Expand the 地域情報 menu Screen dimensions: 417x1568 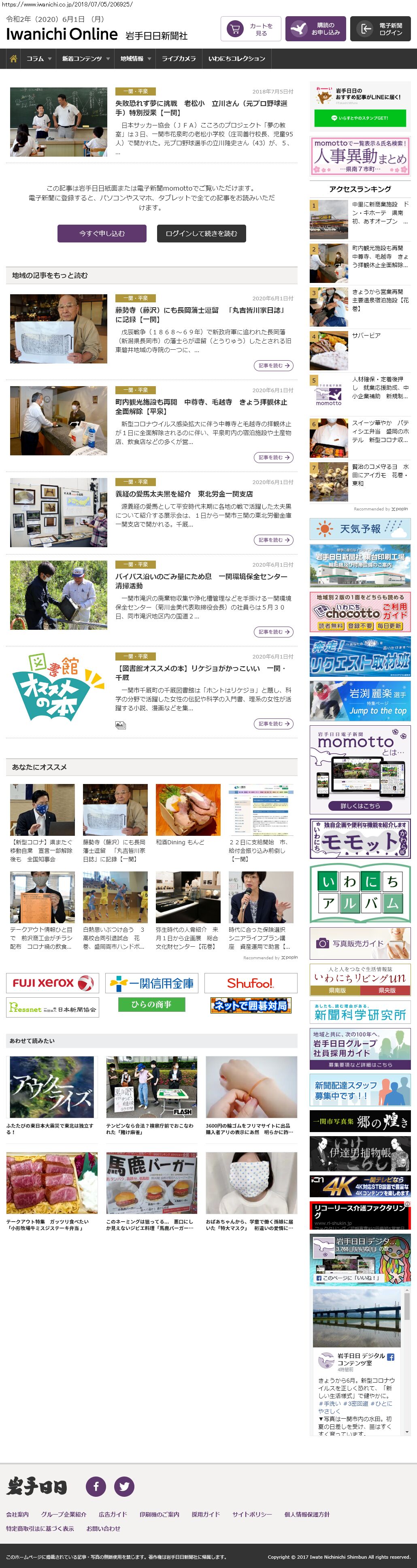(x=135, y=59)
